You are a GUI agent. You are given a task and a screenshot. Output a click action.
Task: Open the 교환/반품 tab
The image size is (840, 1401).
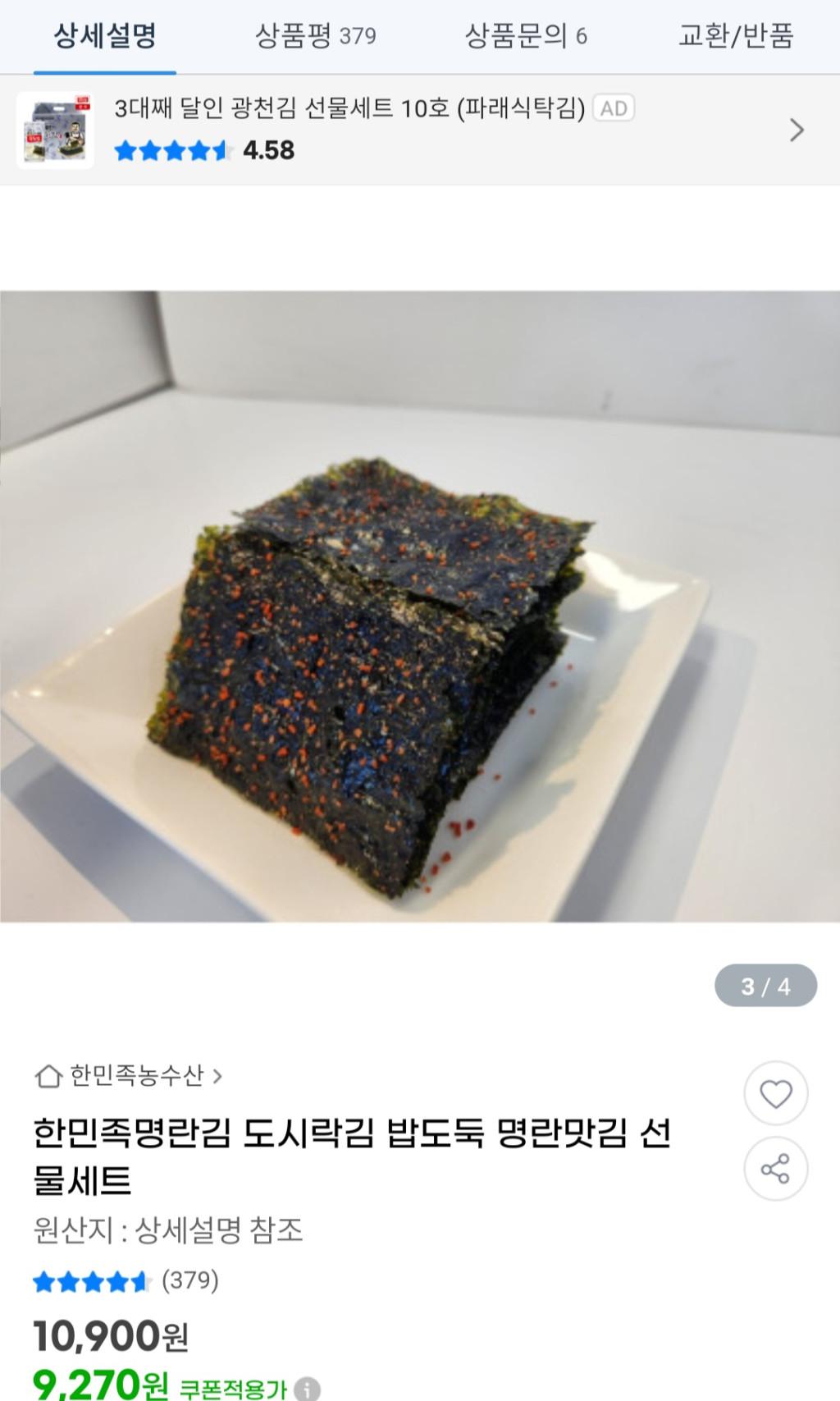click(736, 36)
